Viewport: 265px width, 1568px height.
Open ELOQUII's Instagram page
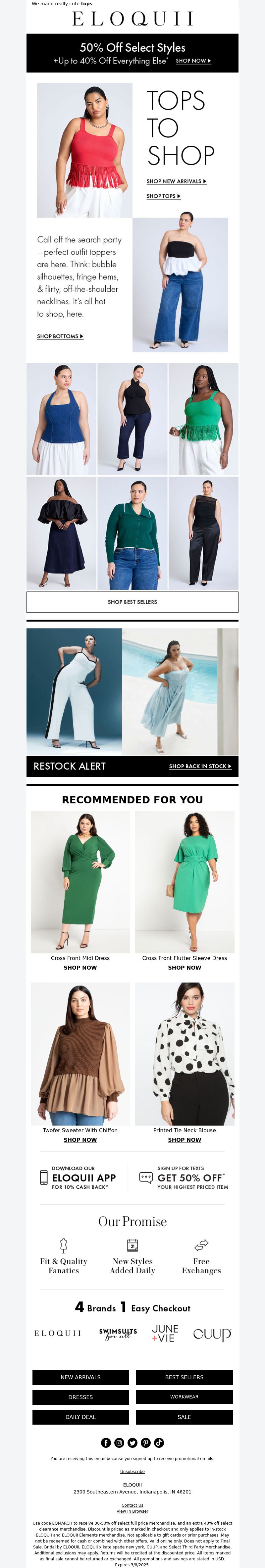pos(119,1442)
